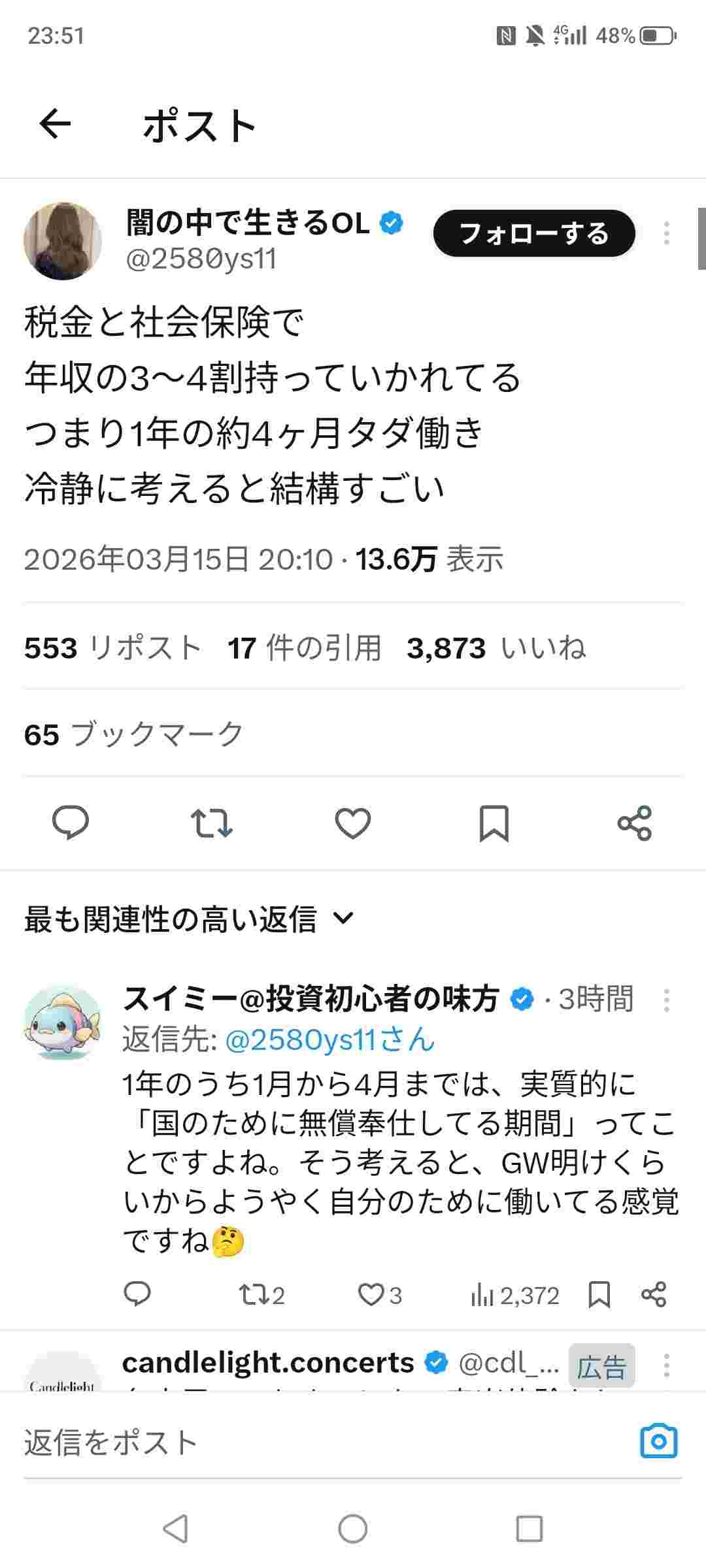Open 闇の中で生きるOL profile picture
Screen dimensions: 706x1568
63,241
